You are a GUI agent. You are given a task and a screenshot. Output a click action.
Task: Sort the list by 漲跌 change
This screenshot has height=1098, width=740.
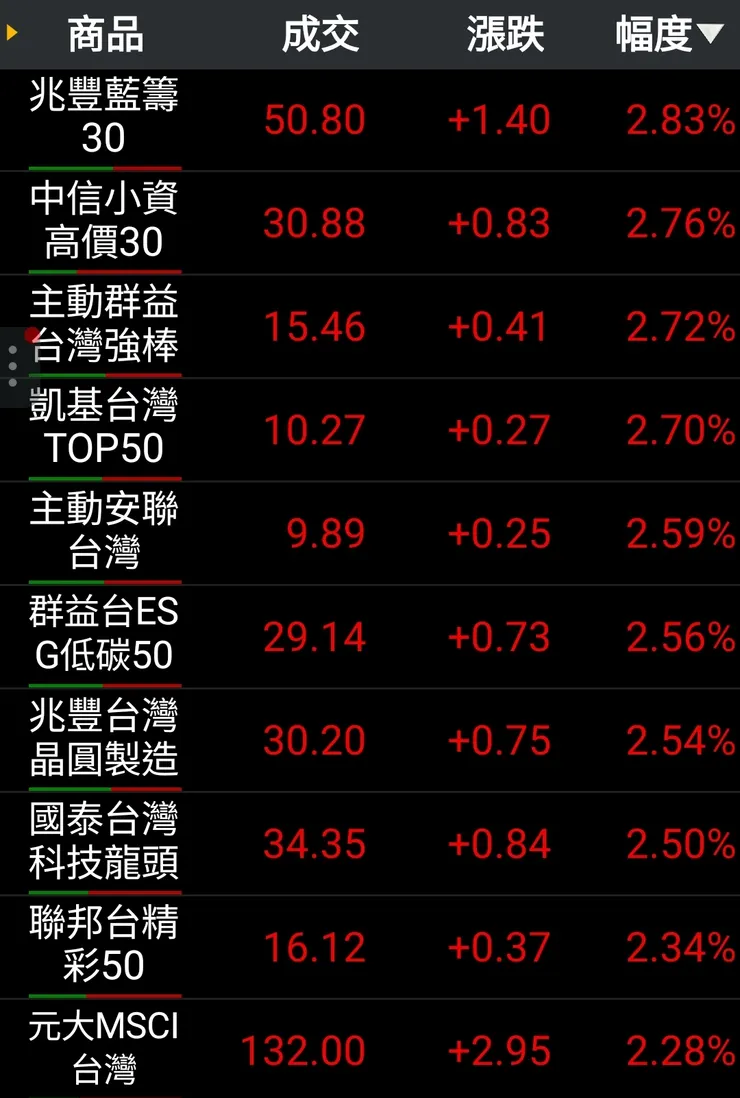[505, 35]
